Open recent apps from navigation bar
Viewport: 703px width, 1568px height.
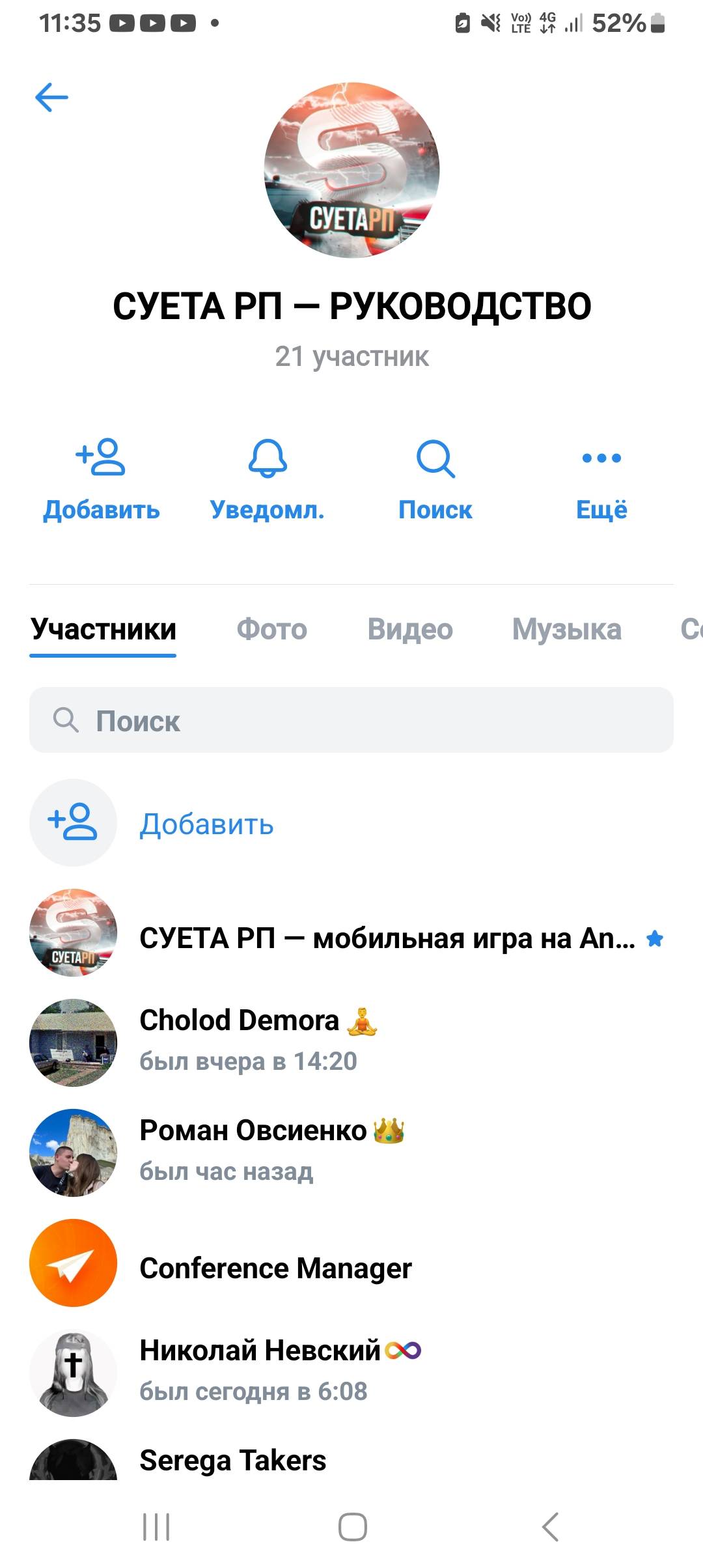[156, 1526]
